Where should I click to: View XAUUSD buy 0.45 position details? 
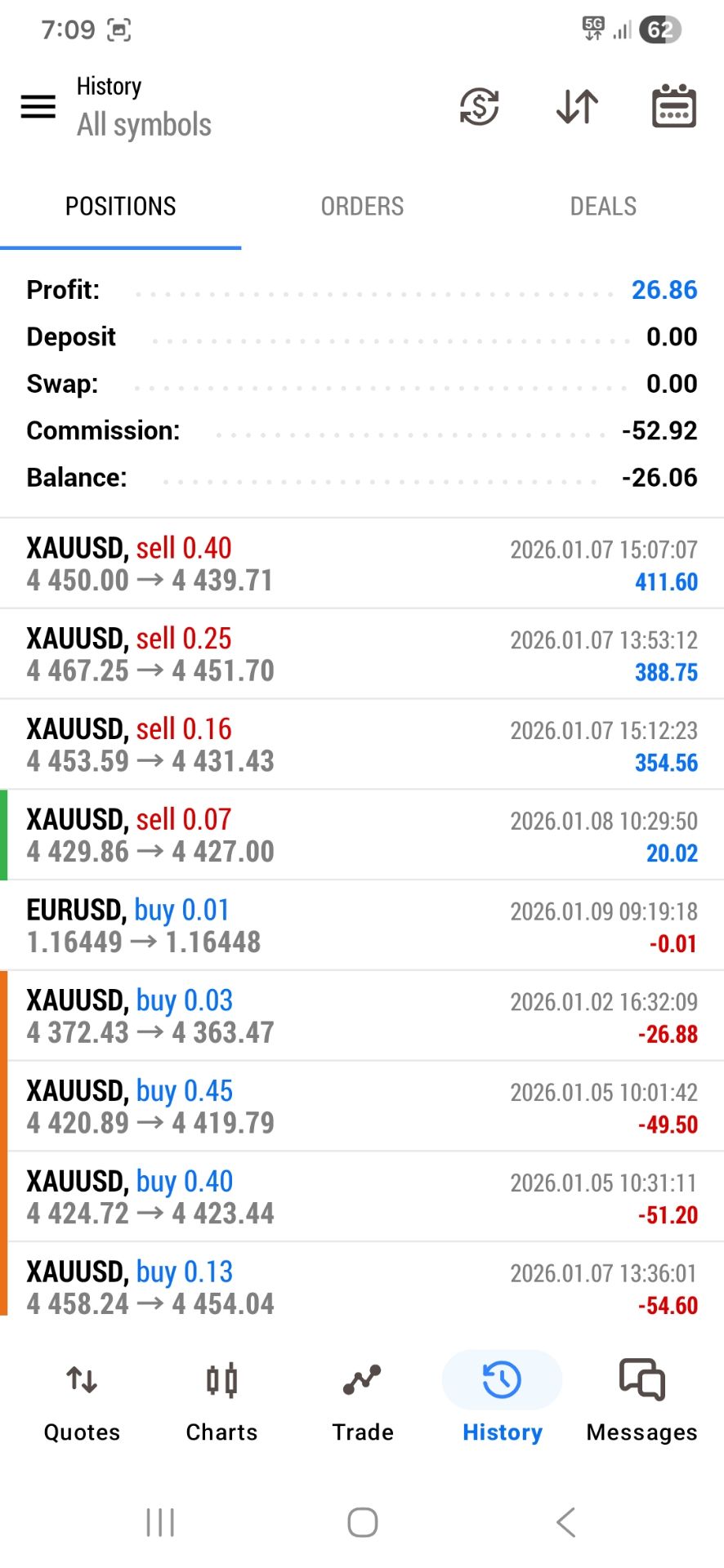coord(362,1107)
